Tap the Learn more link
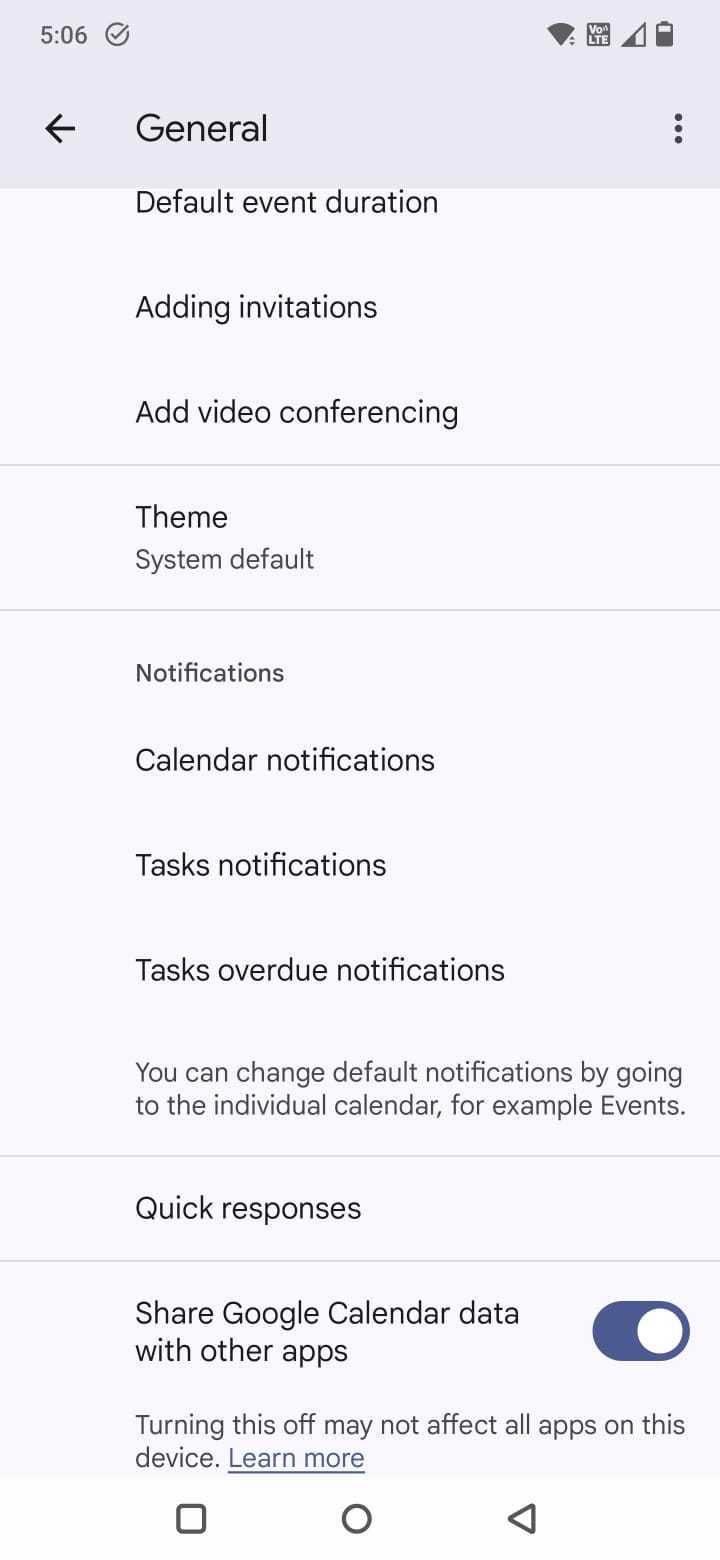The width and height of the screenshot is (720, 1560). tap(296, 1458)
